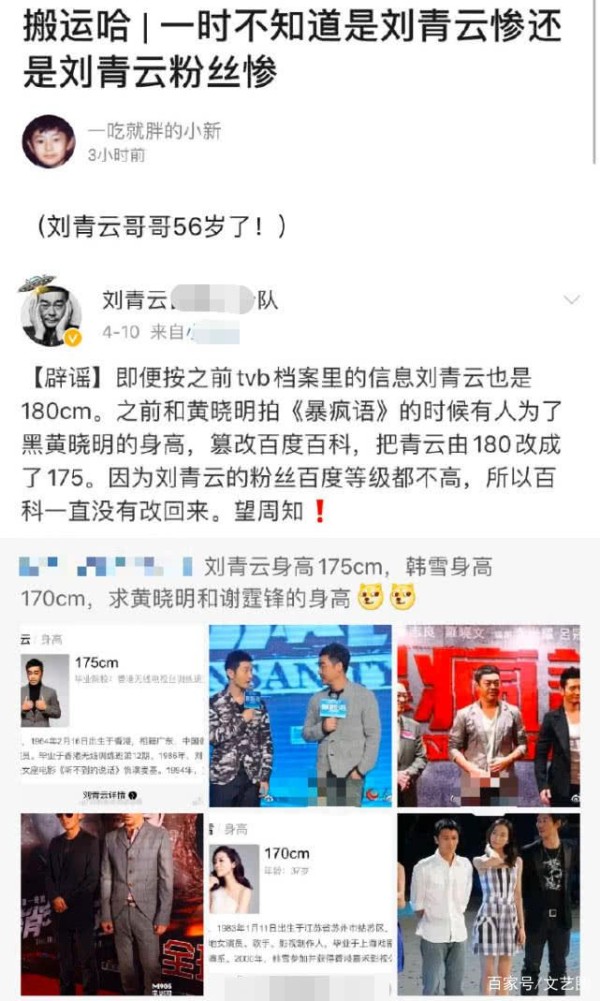Open the author name 一吃就胖的小新
The width and height of the screenshot is (600, 1001).
154,132
